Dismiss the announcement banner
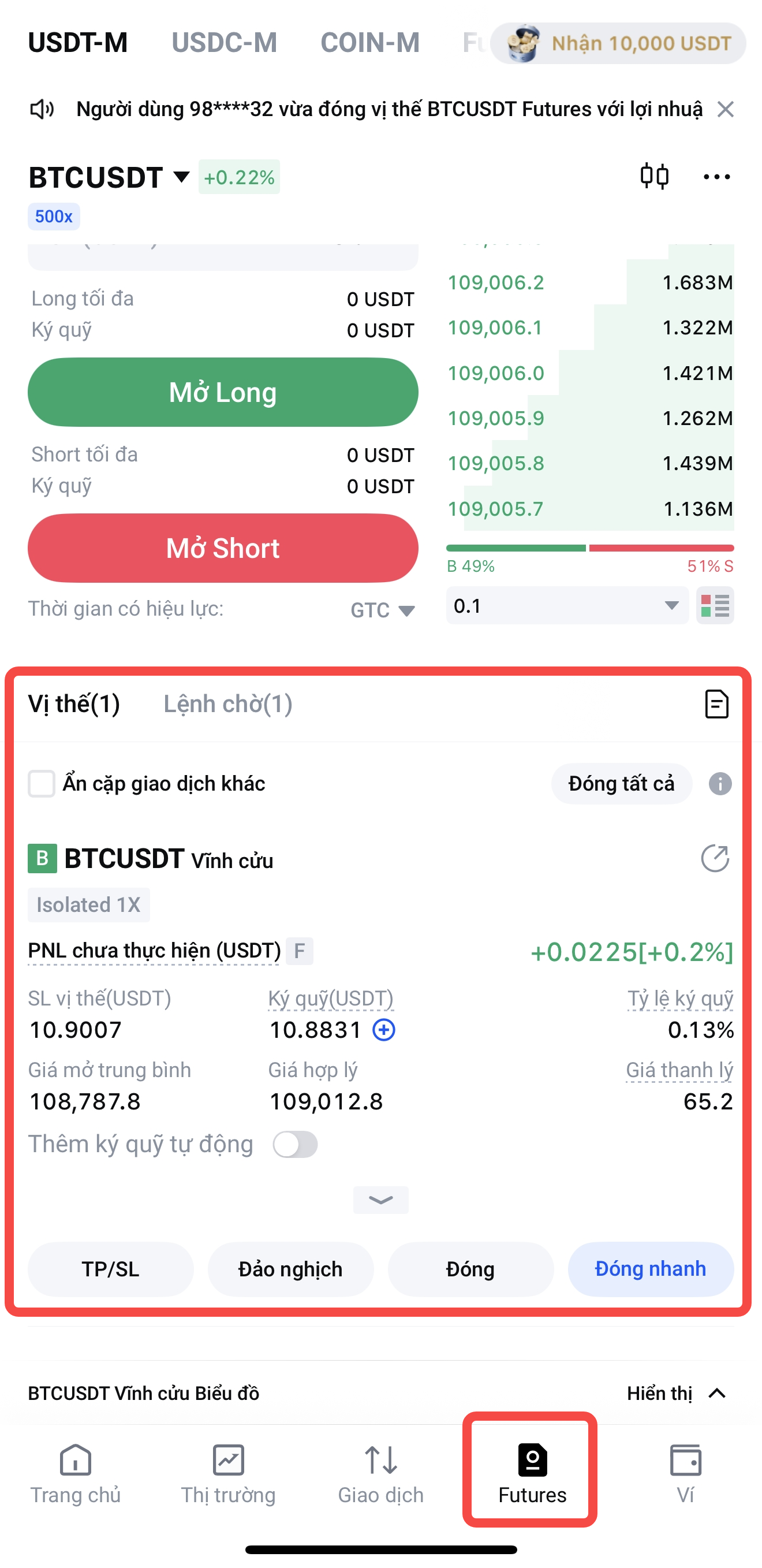The width and height of the screenshot is (762, 1568). click(x=725, y=110)
